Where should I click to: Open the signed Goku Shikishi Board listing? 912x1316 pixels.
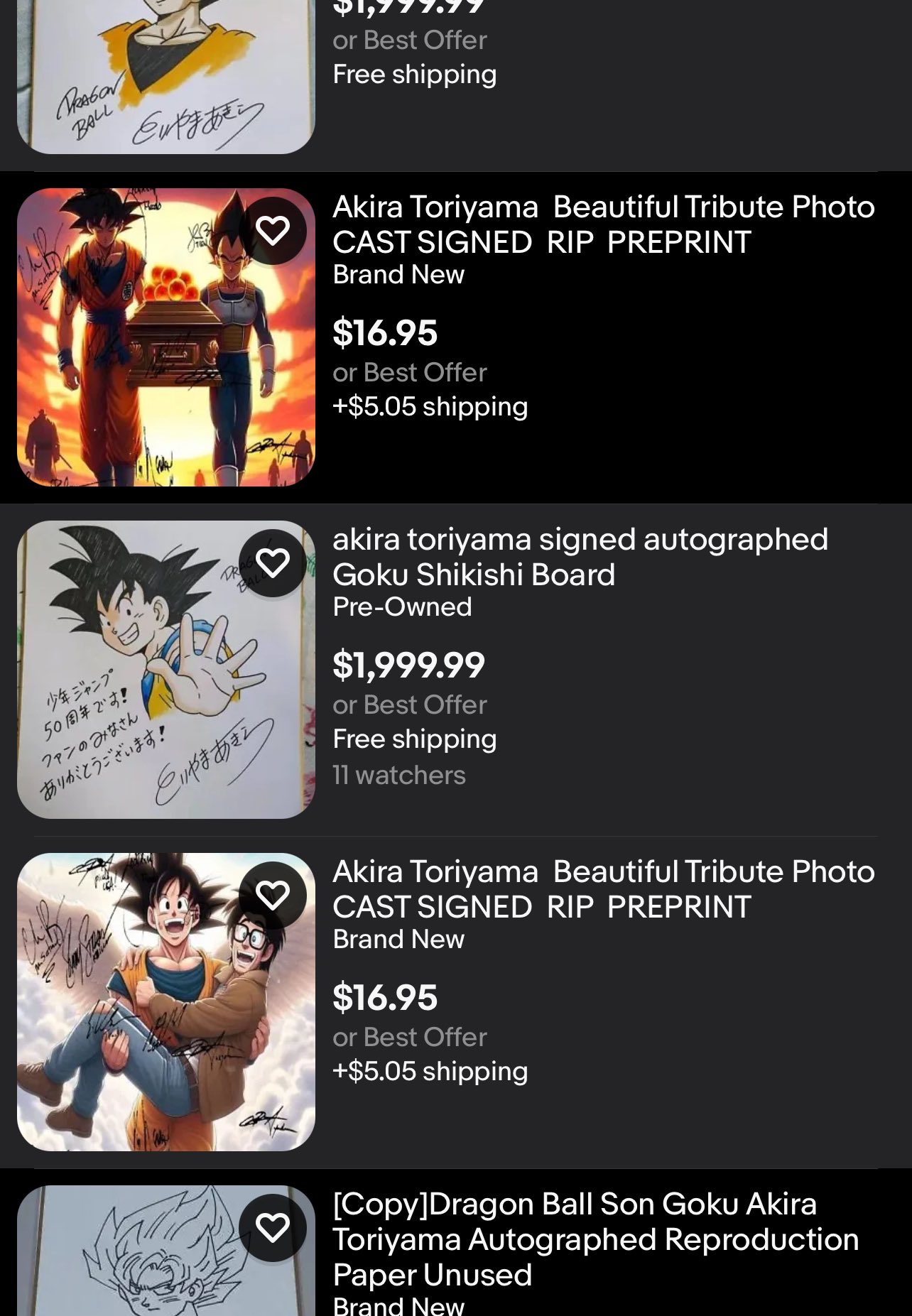click(x=580, y=557)
